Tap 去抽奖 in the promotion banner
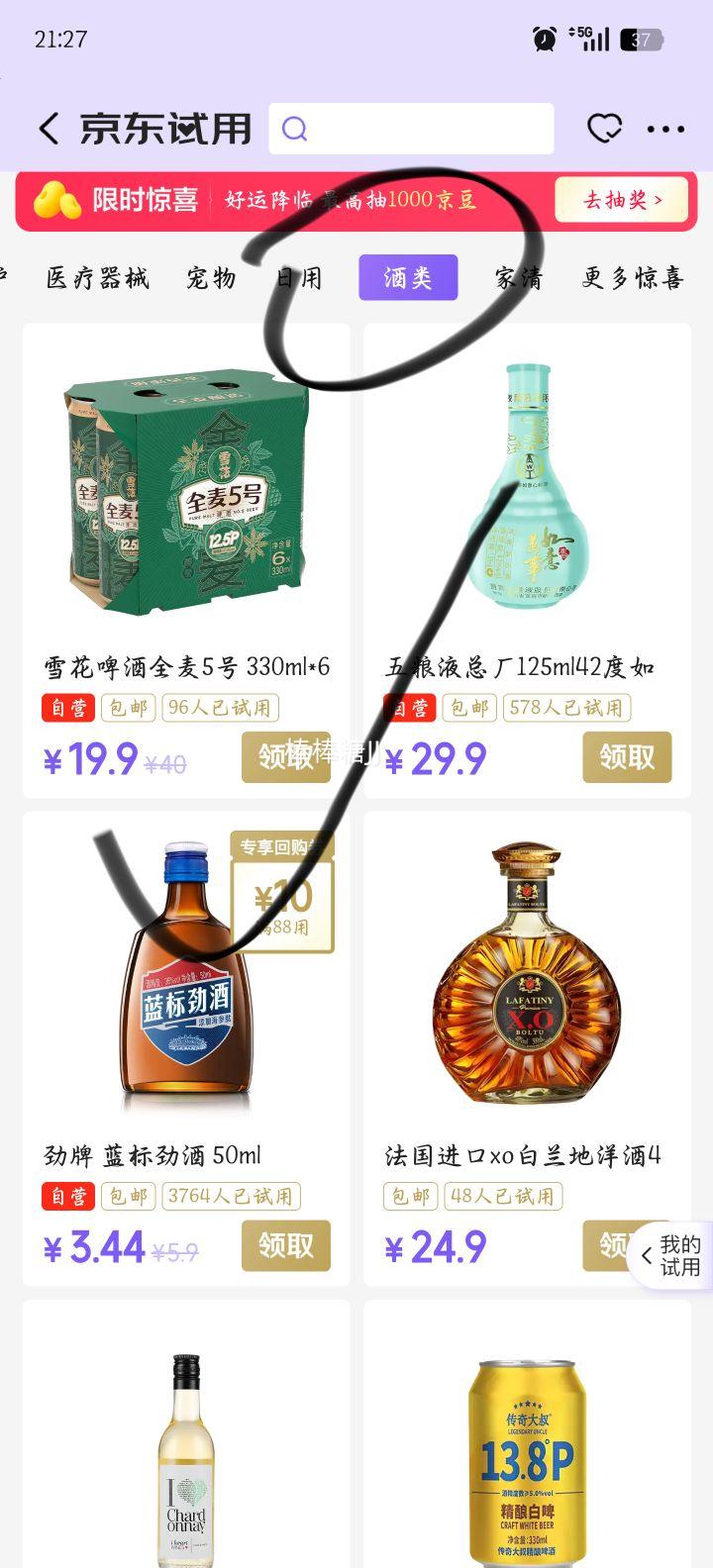Image resolution: width=713 pixels, height=1568 pixels. 621,201
